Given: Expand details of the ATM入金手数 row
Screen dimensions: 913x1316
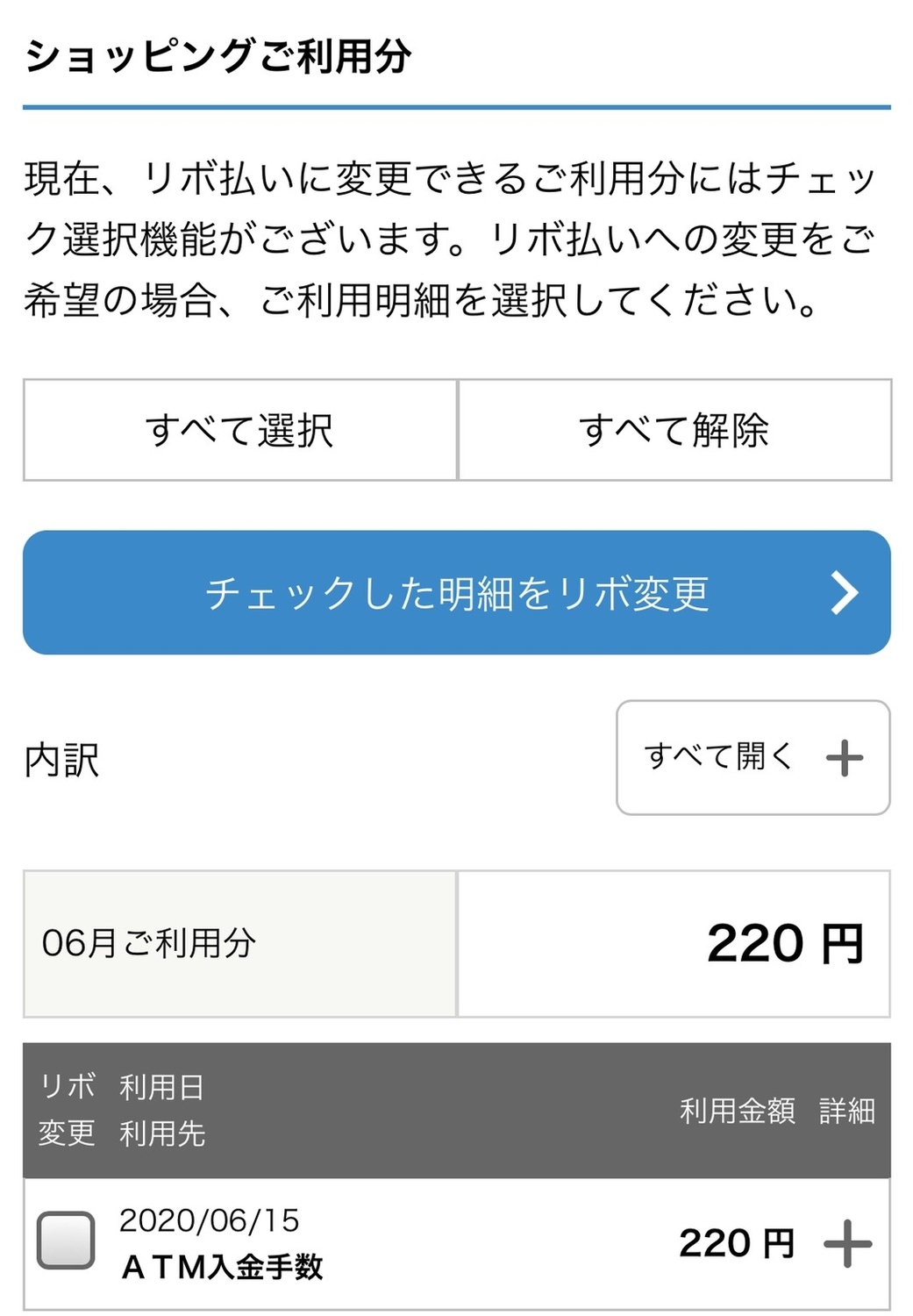Looking at the screenshot, I should 847,1242.
